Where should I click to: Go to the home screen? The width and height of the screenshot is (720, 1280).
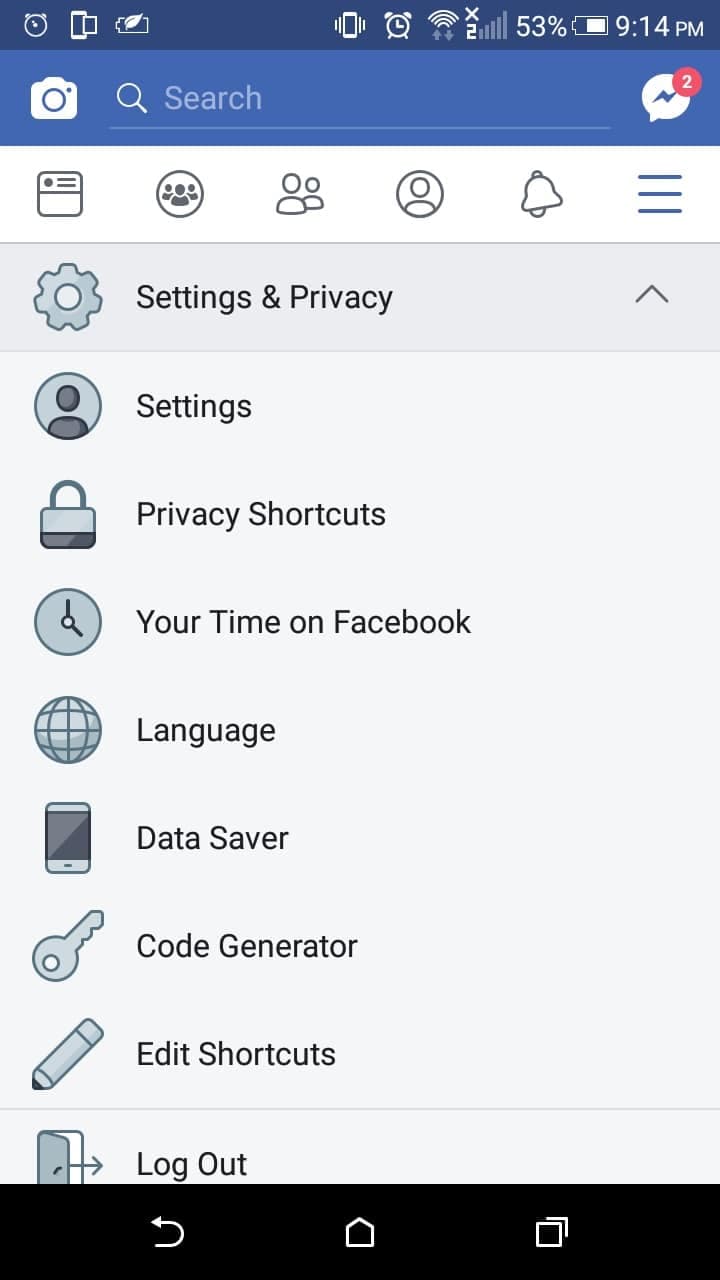point(360,1233)
